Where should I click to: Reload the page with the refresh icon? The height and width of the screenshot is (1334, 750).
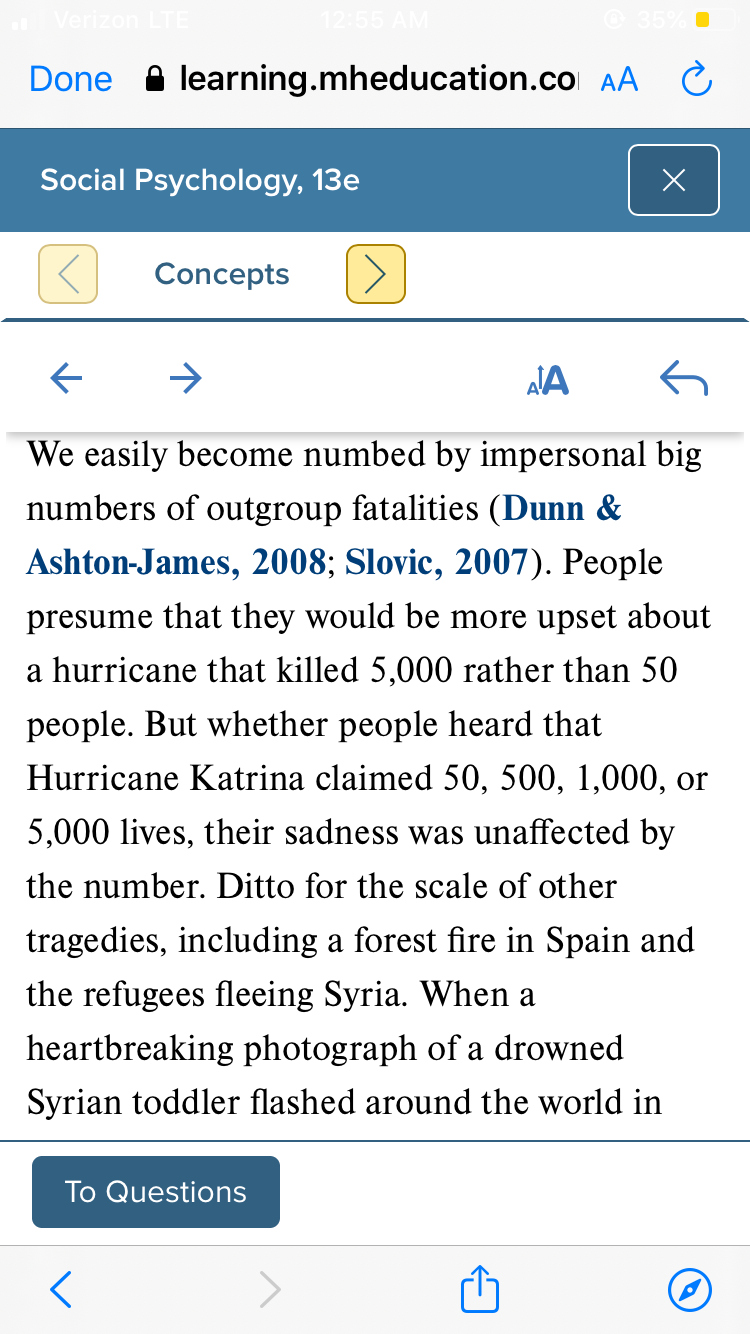696,79
